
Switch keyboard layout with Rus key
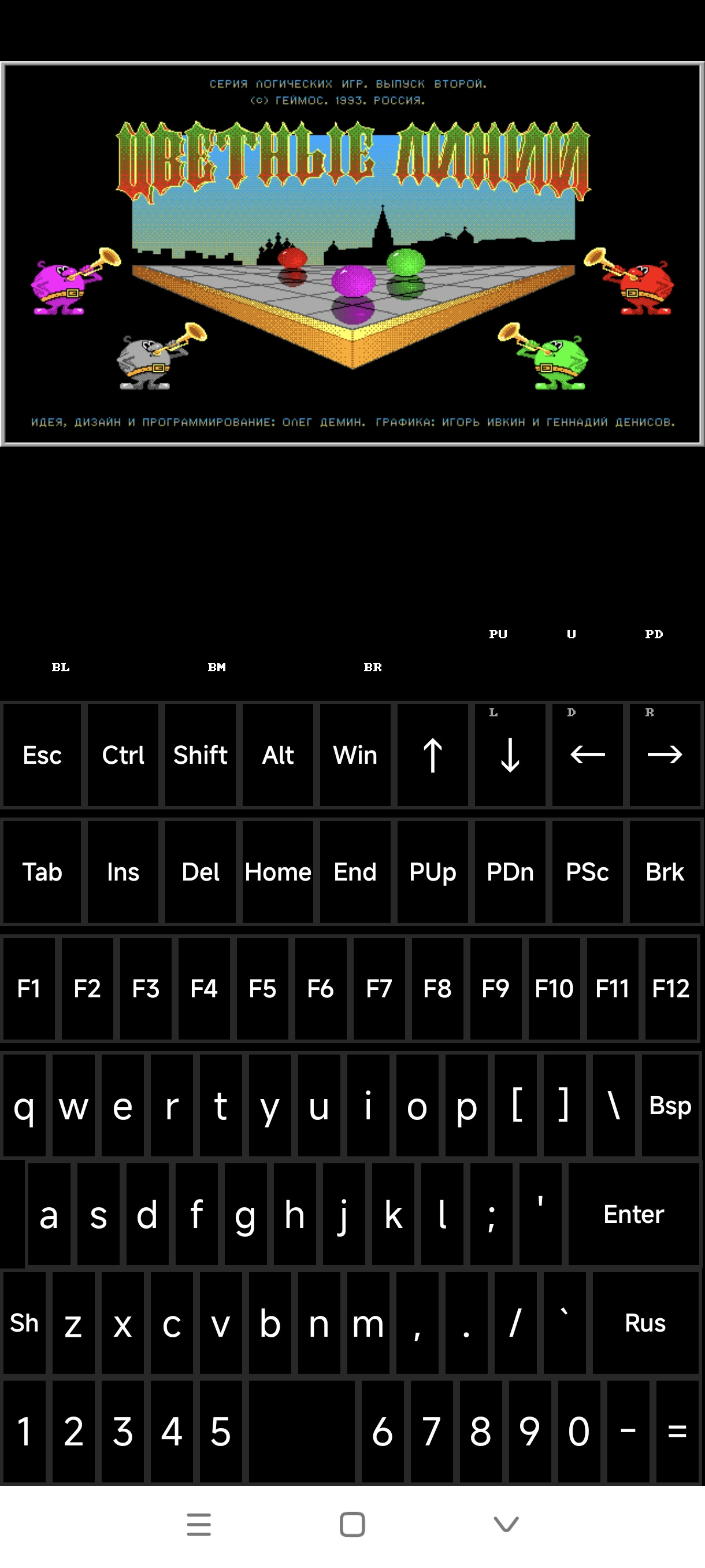pos(645,1323)
